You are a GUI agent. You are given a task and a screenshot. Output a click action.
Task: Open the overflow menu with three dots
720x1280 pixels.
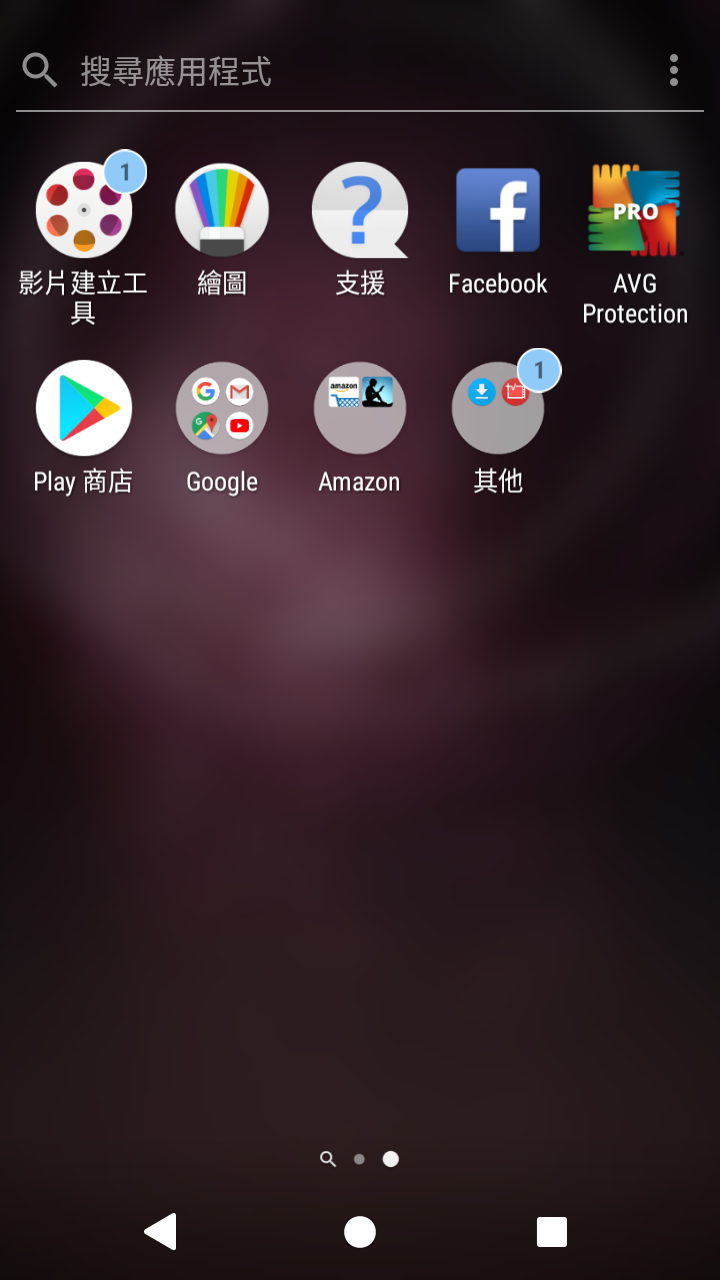pyautogui.click(x=673, y=70)
